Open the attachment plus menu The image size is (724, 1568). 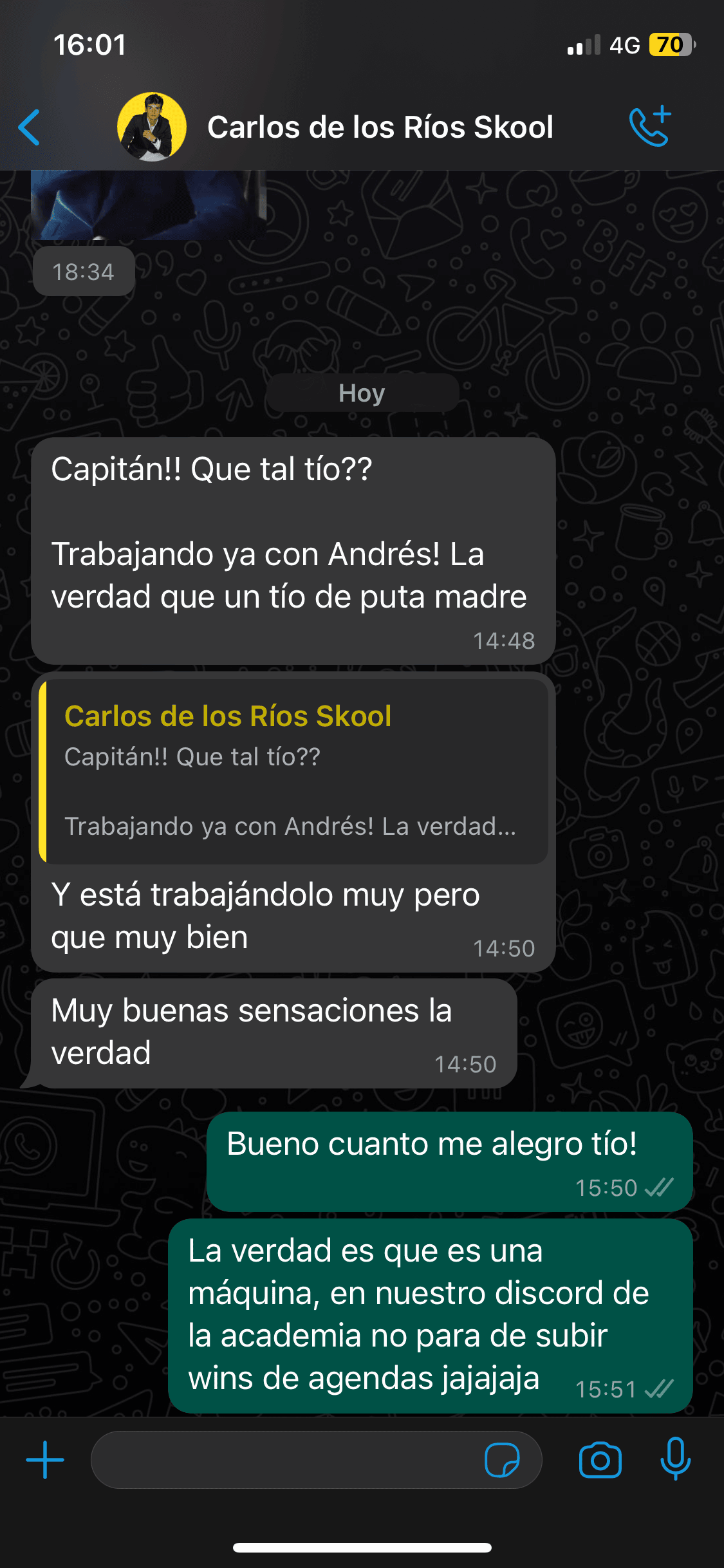45,1460
